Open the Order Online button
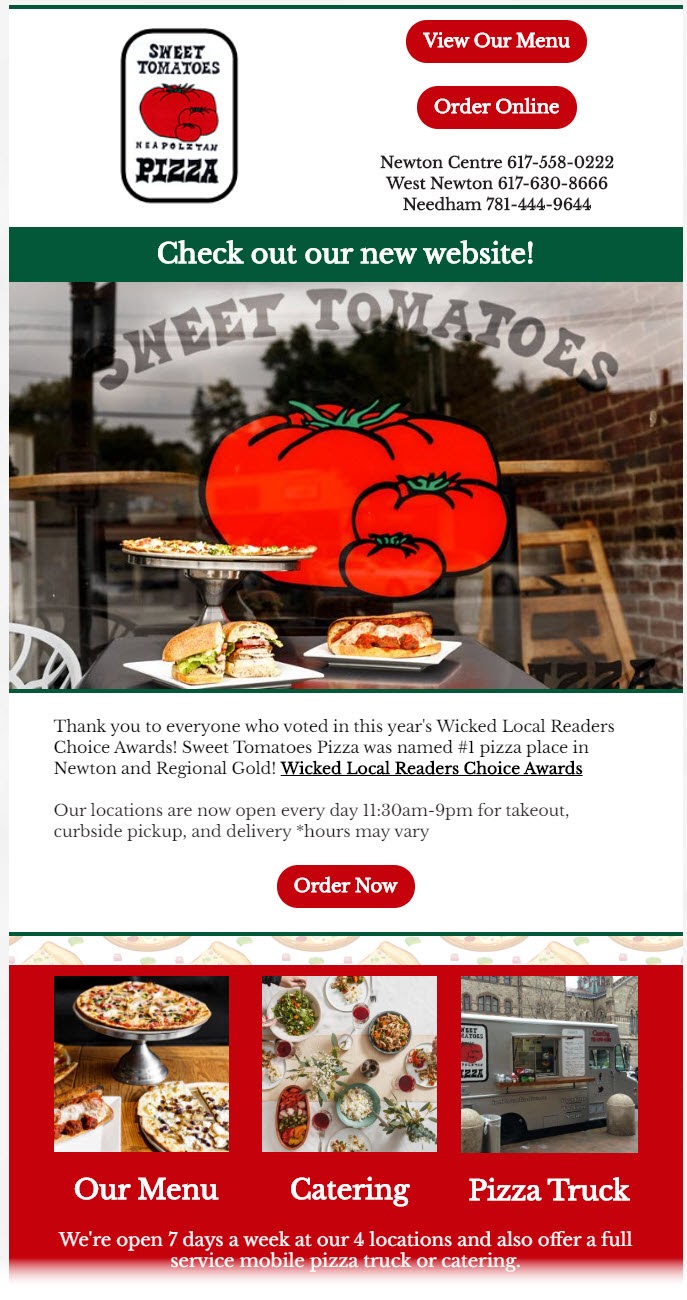The height and width of the screenshot is (1300, 687). coord(496,107)
